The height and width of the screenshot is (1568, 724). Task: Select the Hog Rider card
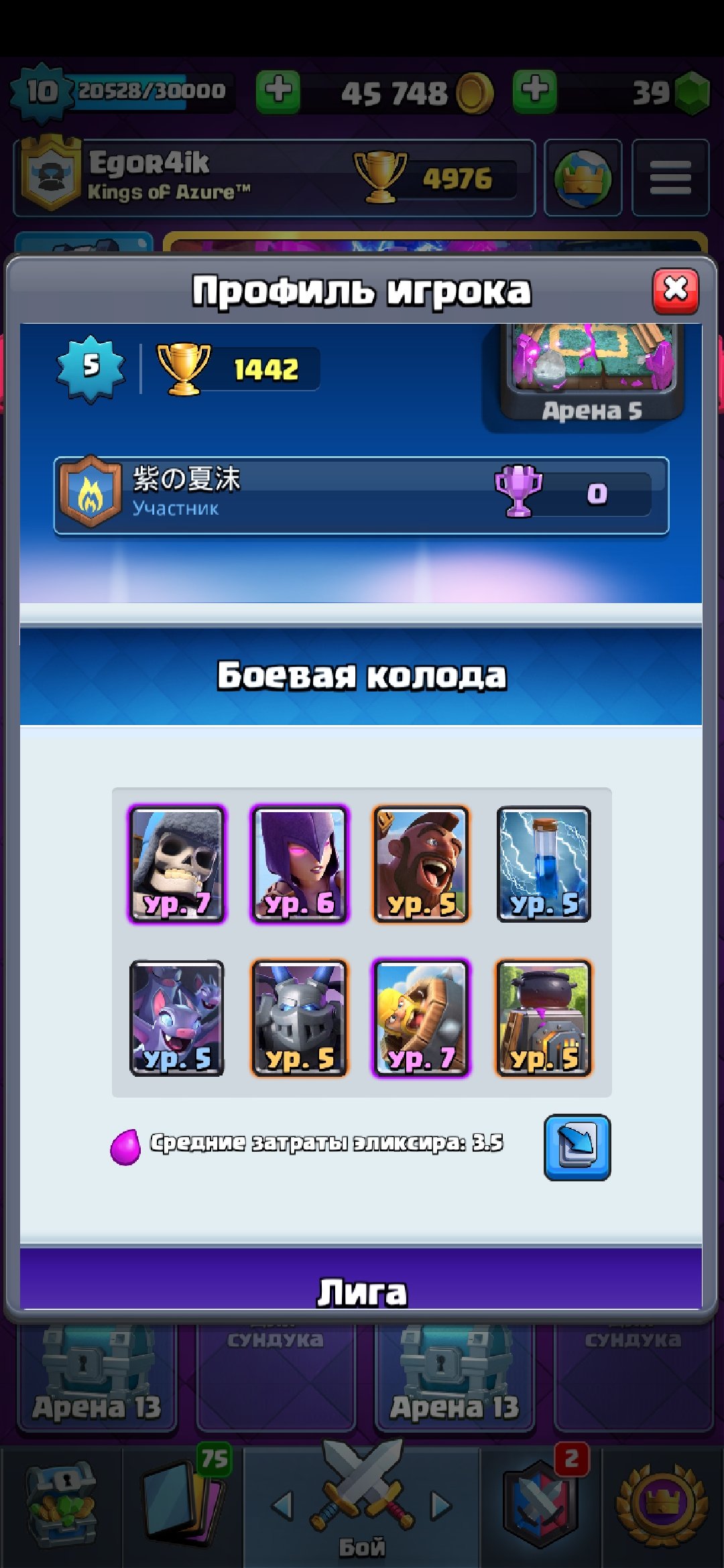point(422,864)
